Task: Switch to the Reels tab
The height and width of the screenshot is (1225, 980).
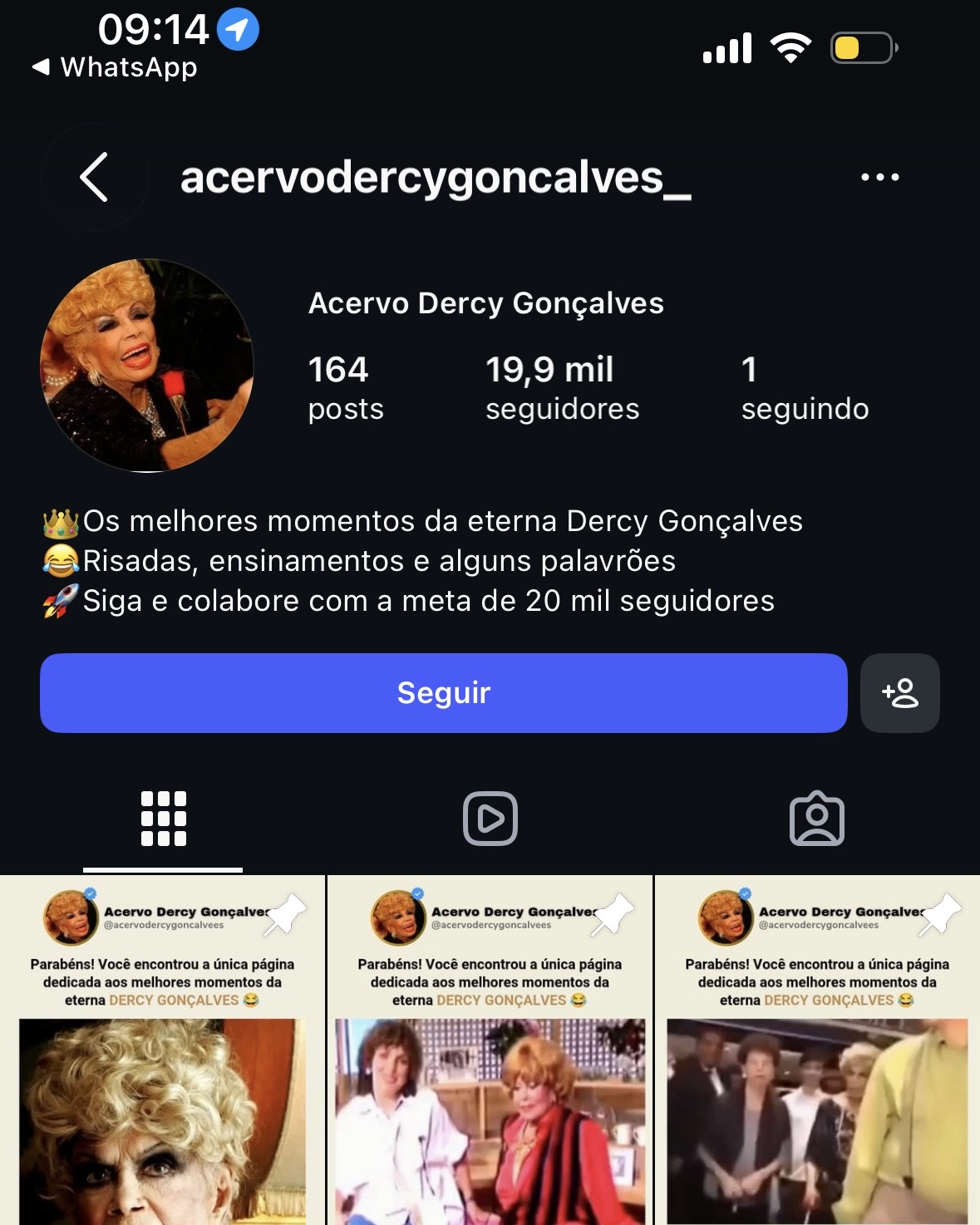Action: coord(490,819)
